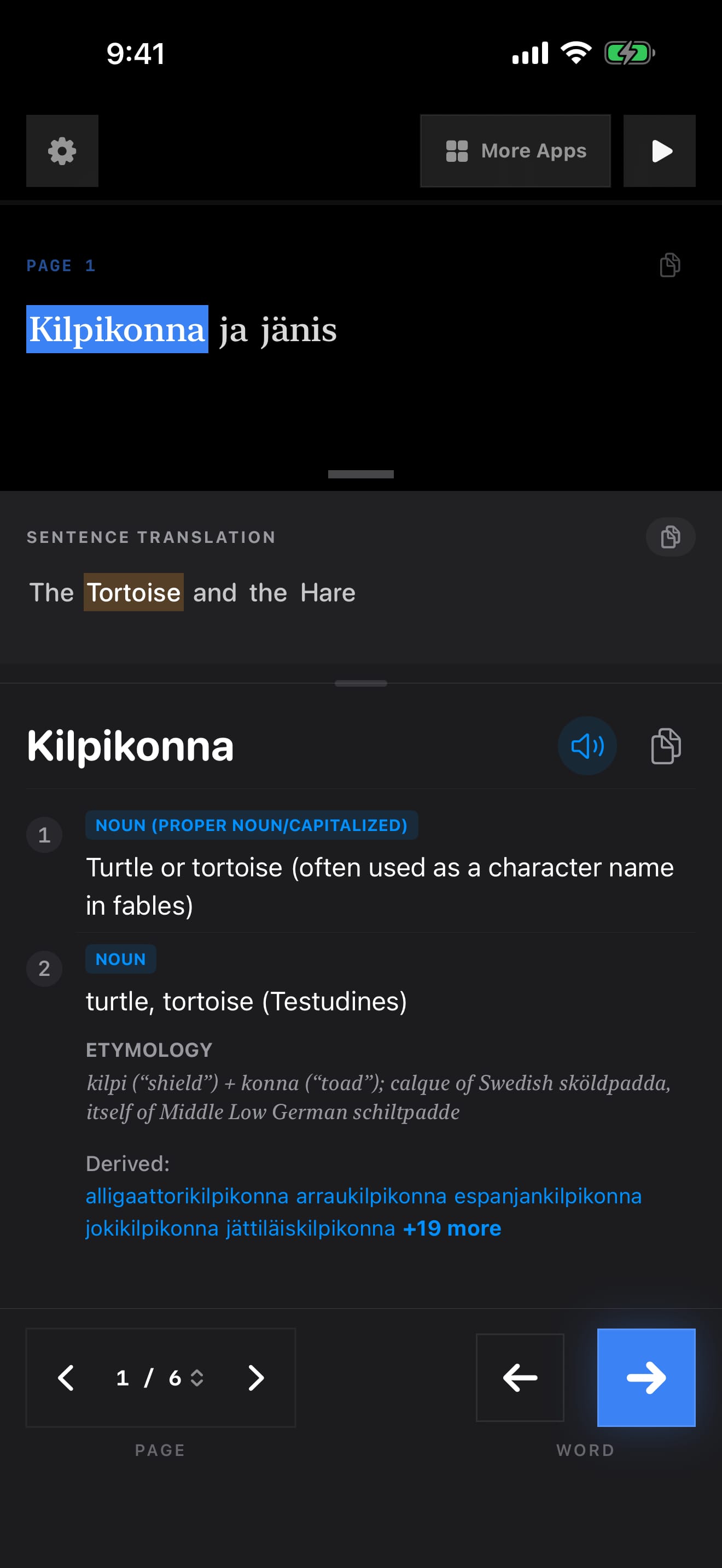Screen dimensions: 722x1568
Task: Open the More Apps menu
Action: [x=515, y=150]
